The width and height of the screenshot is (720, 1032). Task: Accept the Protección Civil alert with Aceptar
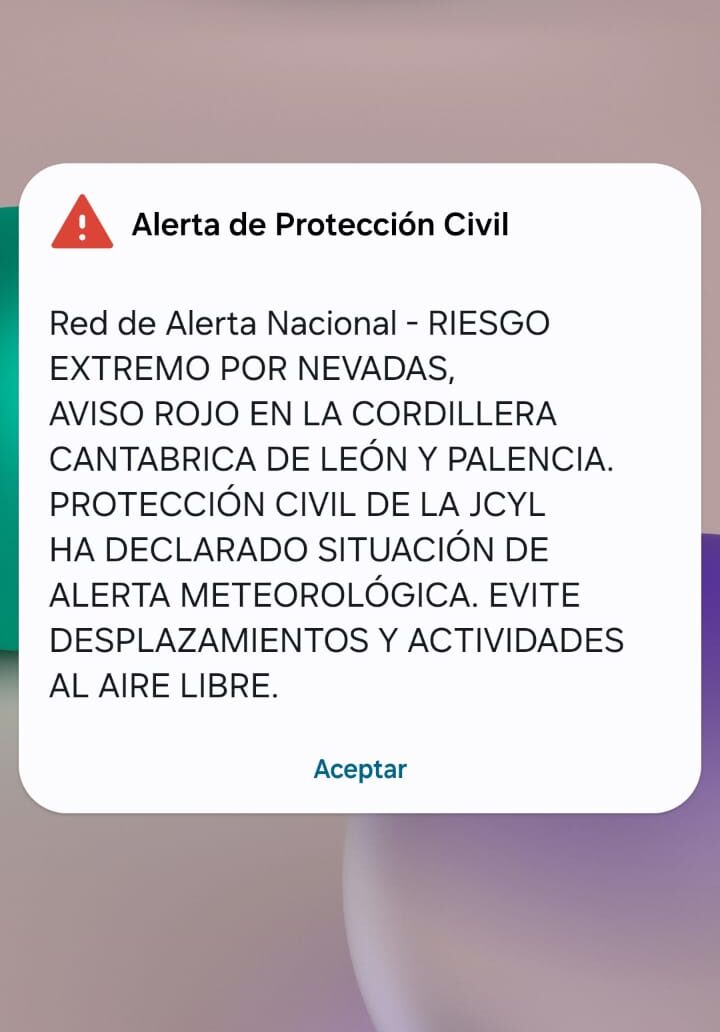click(360, 769)
